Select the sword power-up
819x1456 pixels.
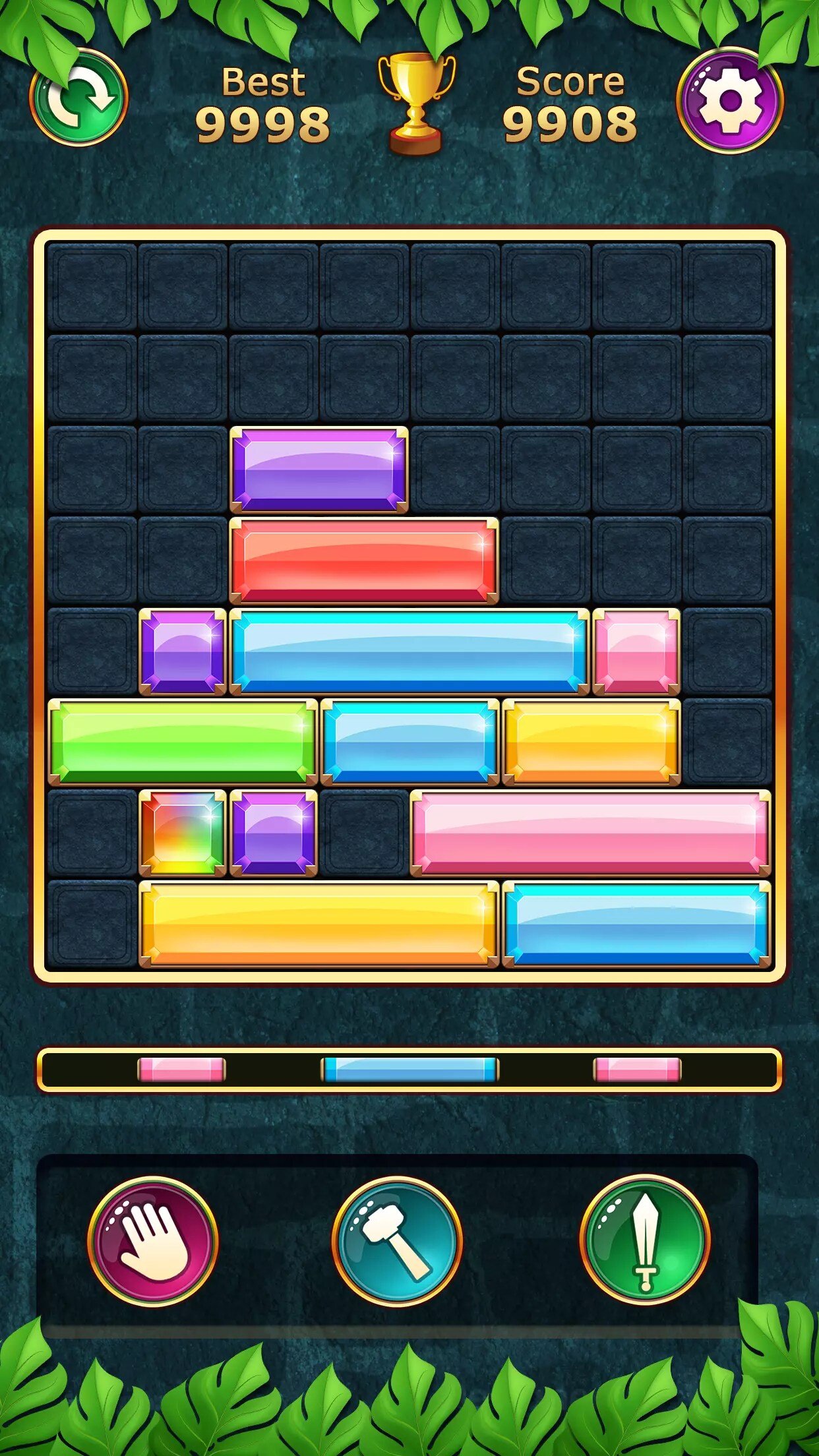pos(645,1239)
